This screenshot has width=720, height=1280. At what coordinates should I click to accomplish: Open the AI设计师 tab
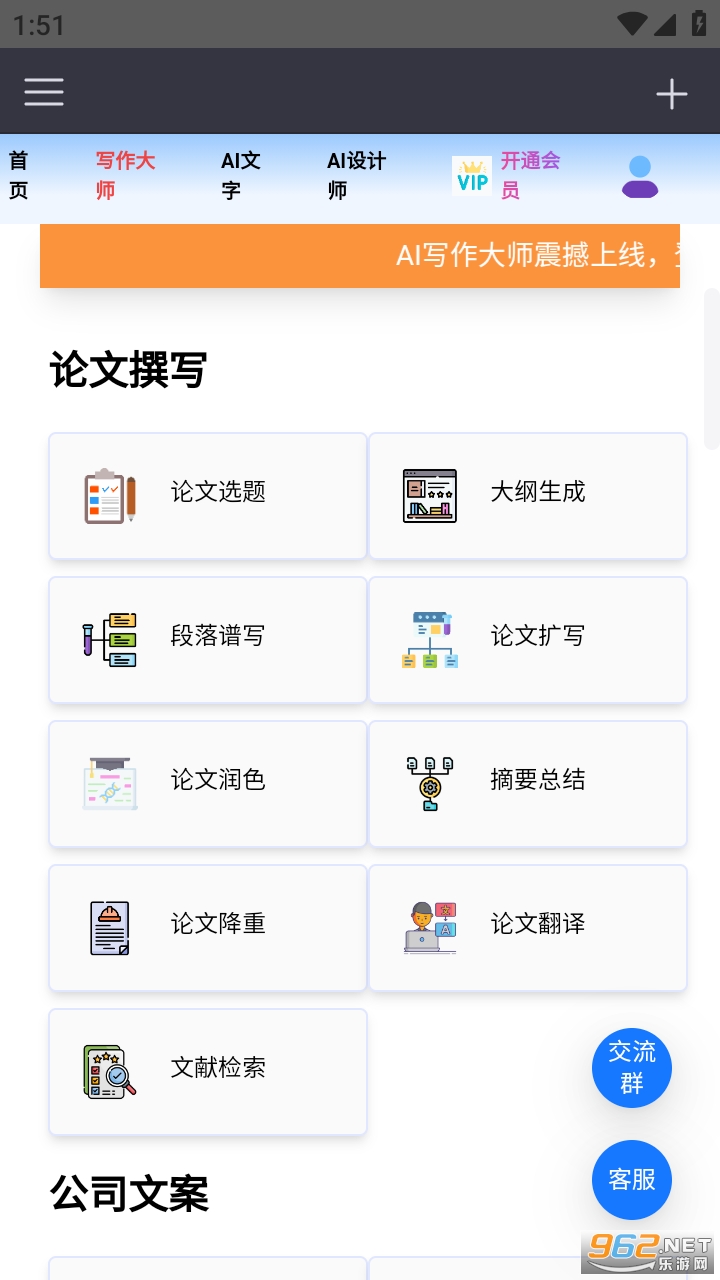pyautogui.click(x=355, y=175)
